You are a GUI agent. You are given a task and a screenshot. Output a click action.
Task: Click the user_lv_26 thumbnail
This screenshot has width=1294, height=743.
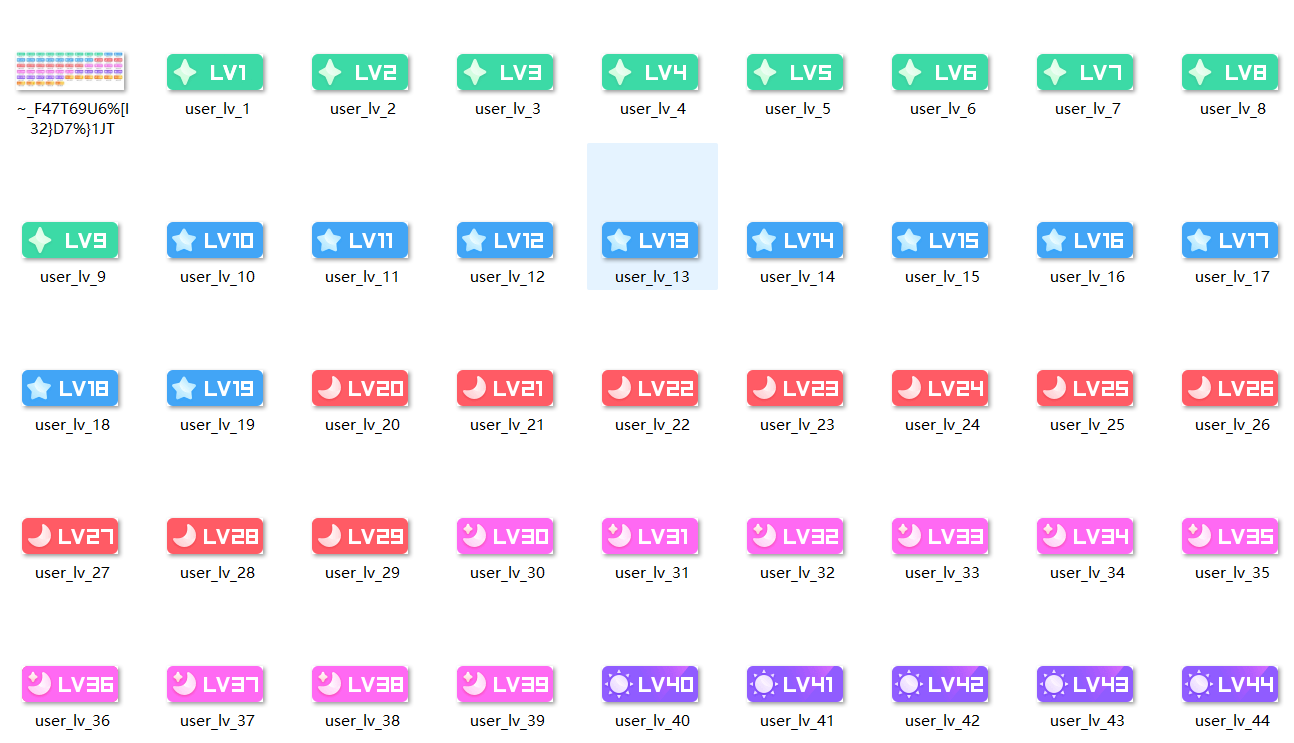tap(1230, 389)
